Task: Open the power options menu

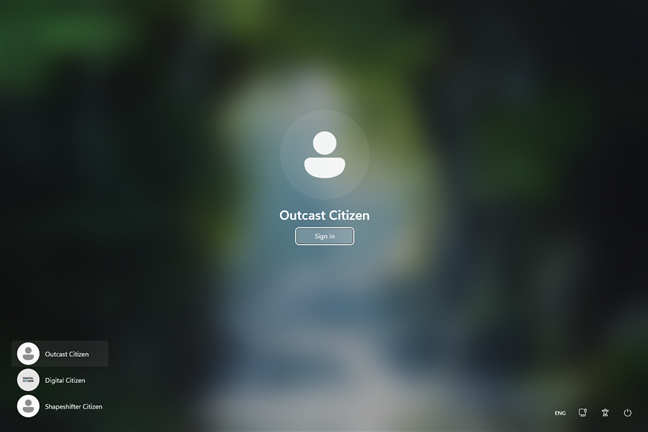Action: pos(628,412)
